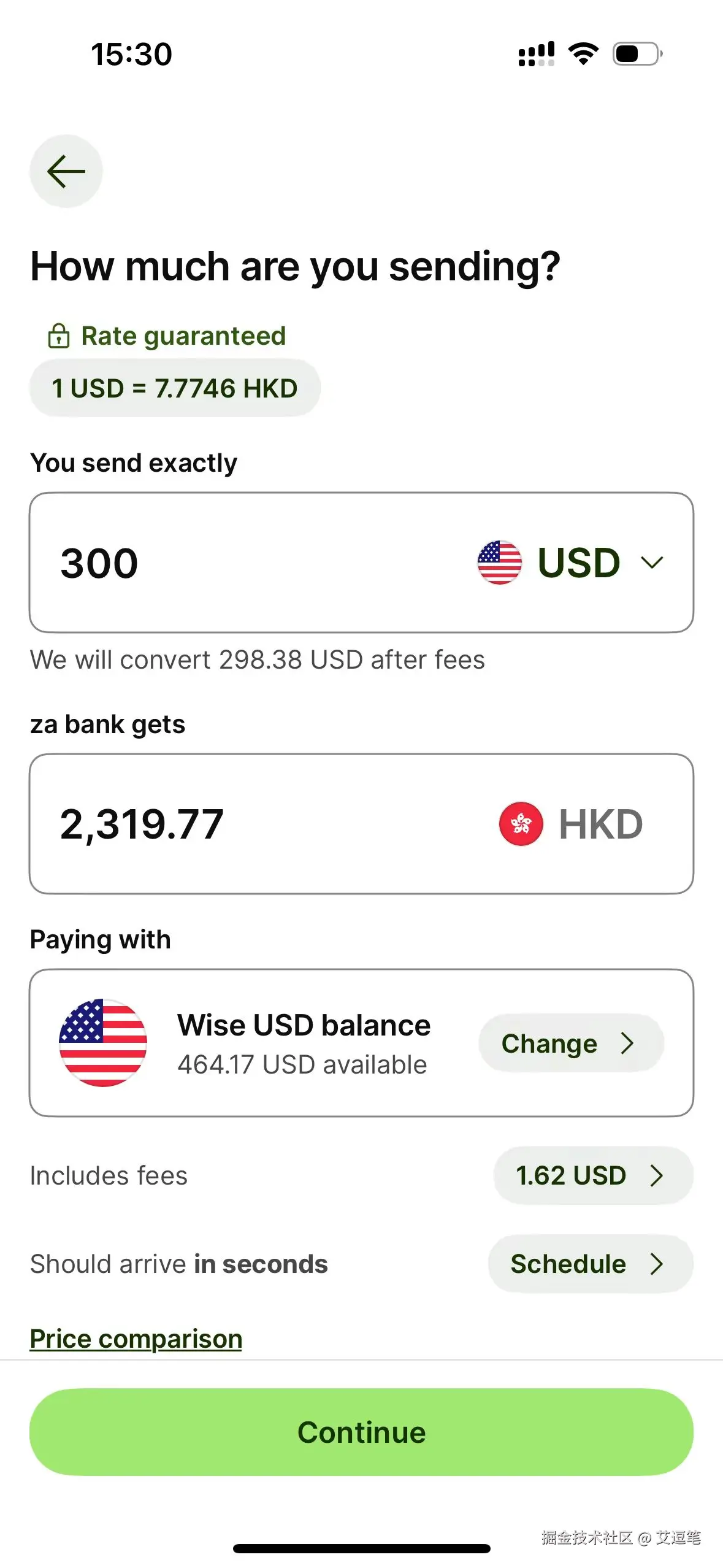Tap the Rate guaranteed badge
Screen dimensions: 723x1568
(x=167, y=336)
